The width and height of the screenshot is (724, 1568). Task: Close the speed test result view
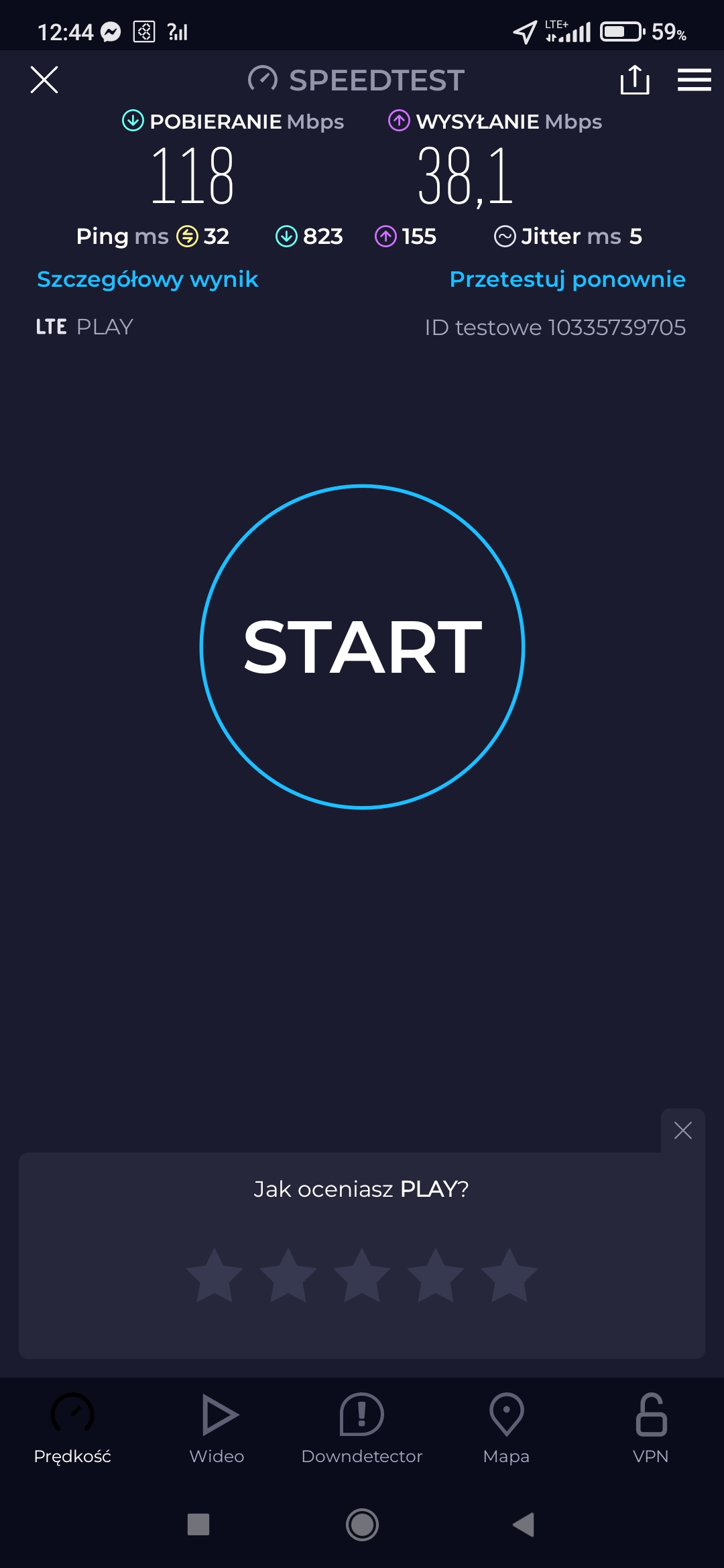[44, 80]
